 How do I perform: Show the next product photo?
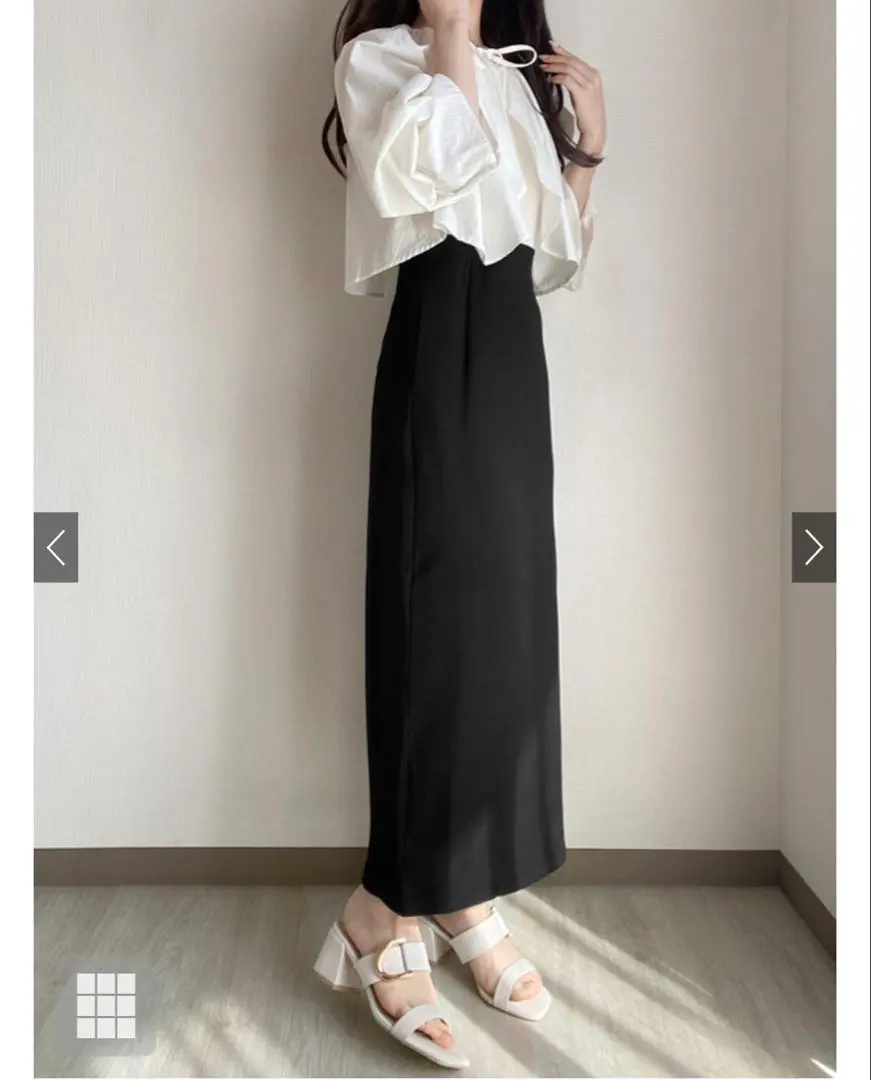click(813, 547)
